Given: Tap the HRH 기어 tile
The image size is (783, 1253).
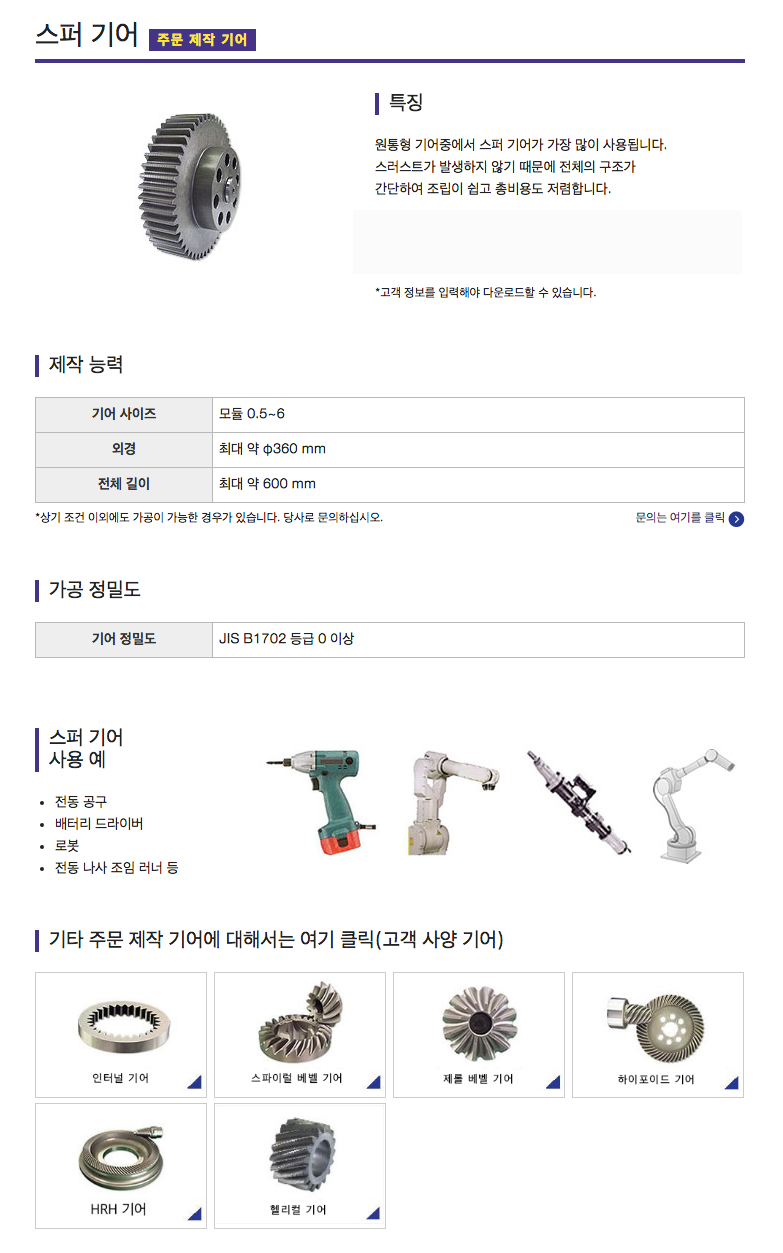Looking at the screenshot, I should pyautogui.click(x=121, y=1165).
